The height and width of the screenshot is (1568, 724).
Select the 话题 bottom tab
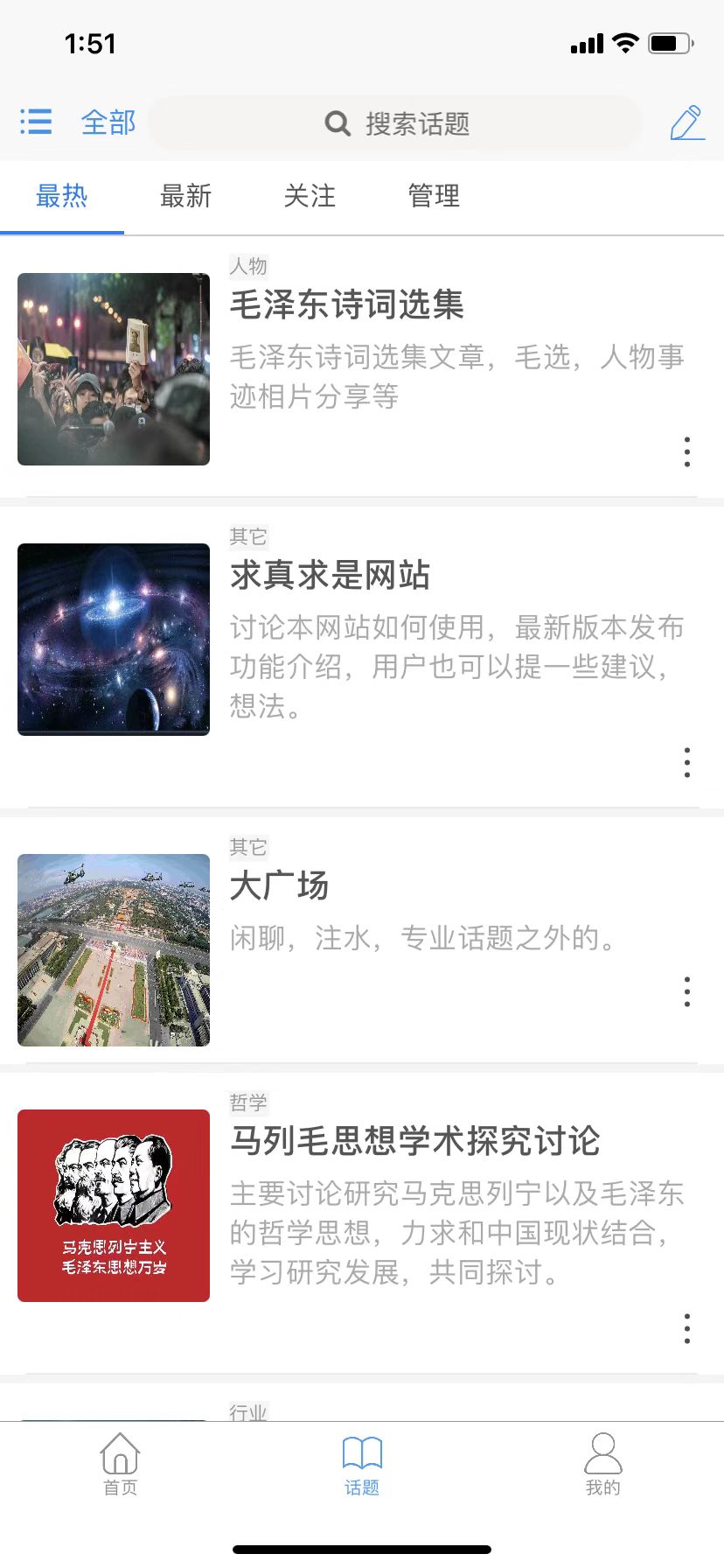[362, 1464]
